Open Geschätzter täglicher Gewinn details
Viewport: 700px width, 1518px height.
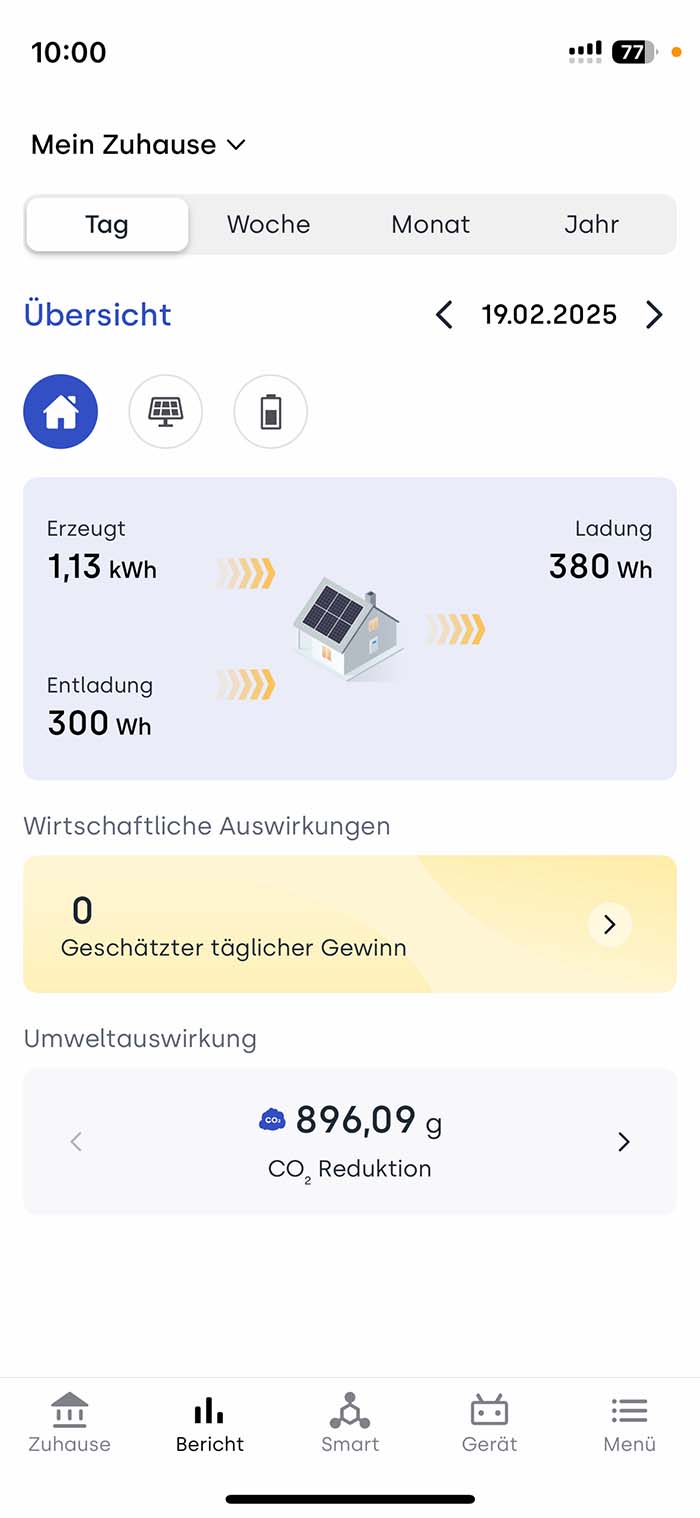coord(609,924)
